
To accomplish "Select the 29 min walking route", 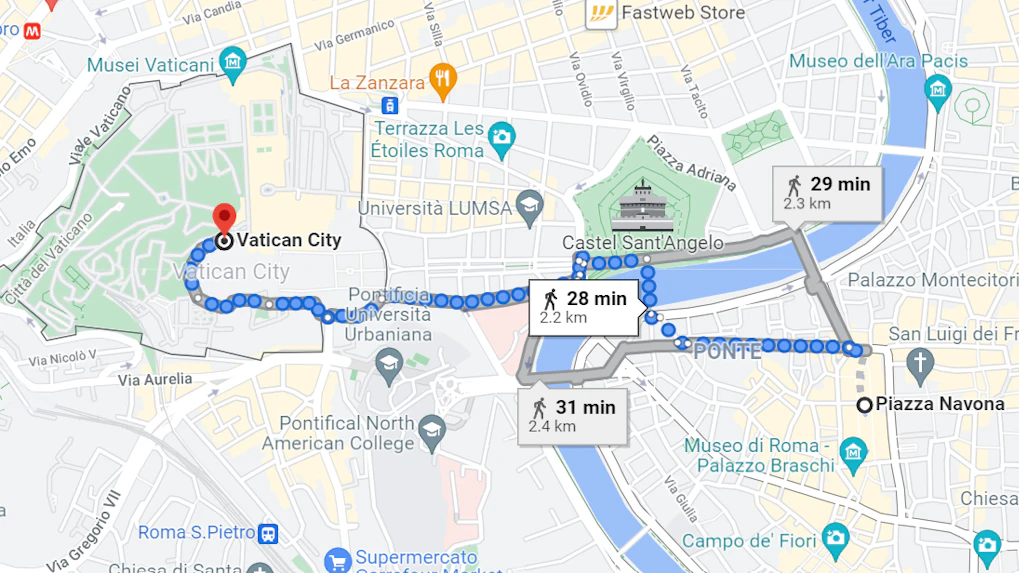I will pyautogui.click(x=827, y=193).
